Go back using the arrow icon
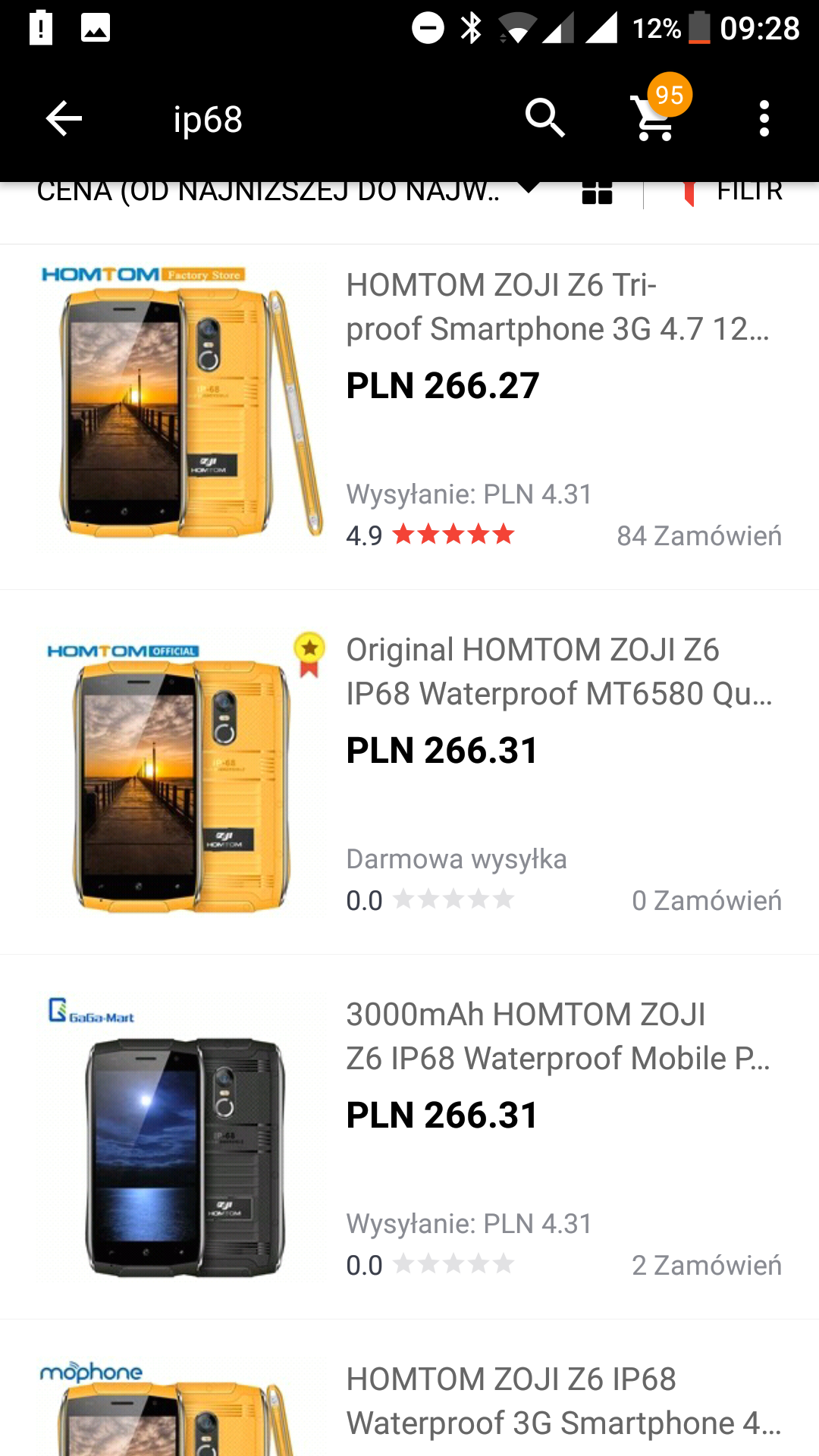 (x=64, y=119)
